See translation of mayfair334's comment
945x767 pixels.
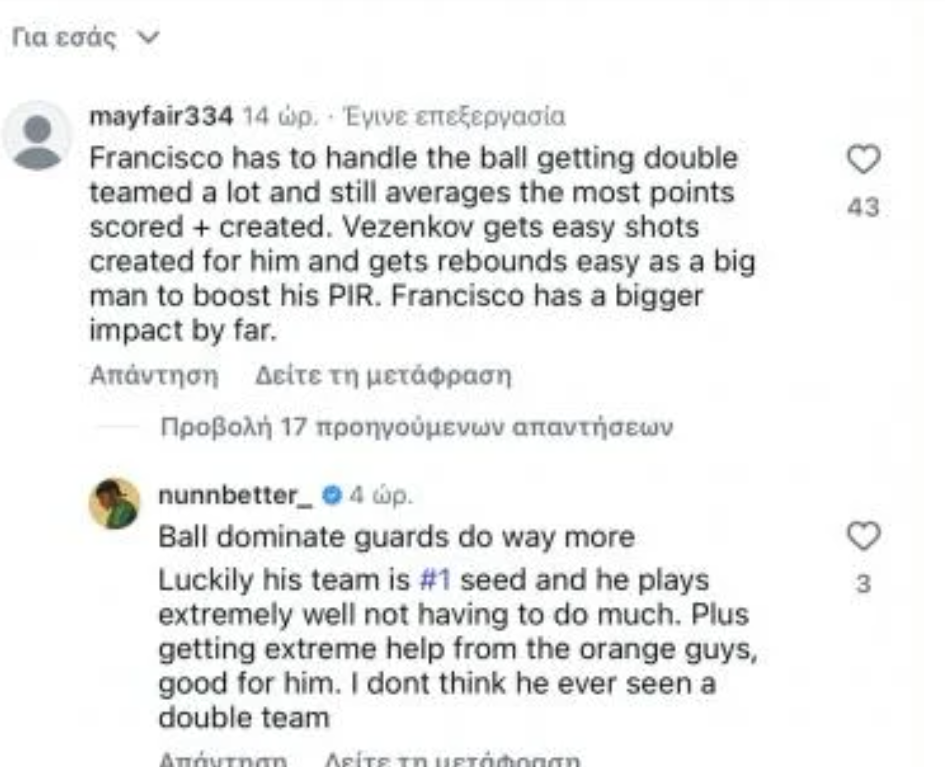click(x=383, y=377)
